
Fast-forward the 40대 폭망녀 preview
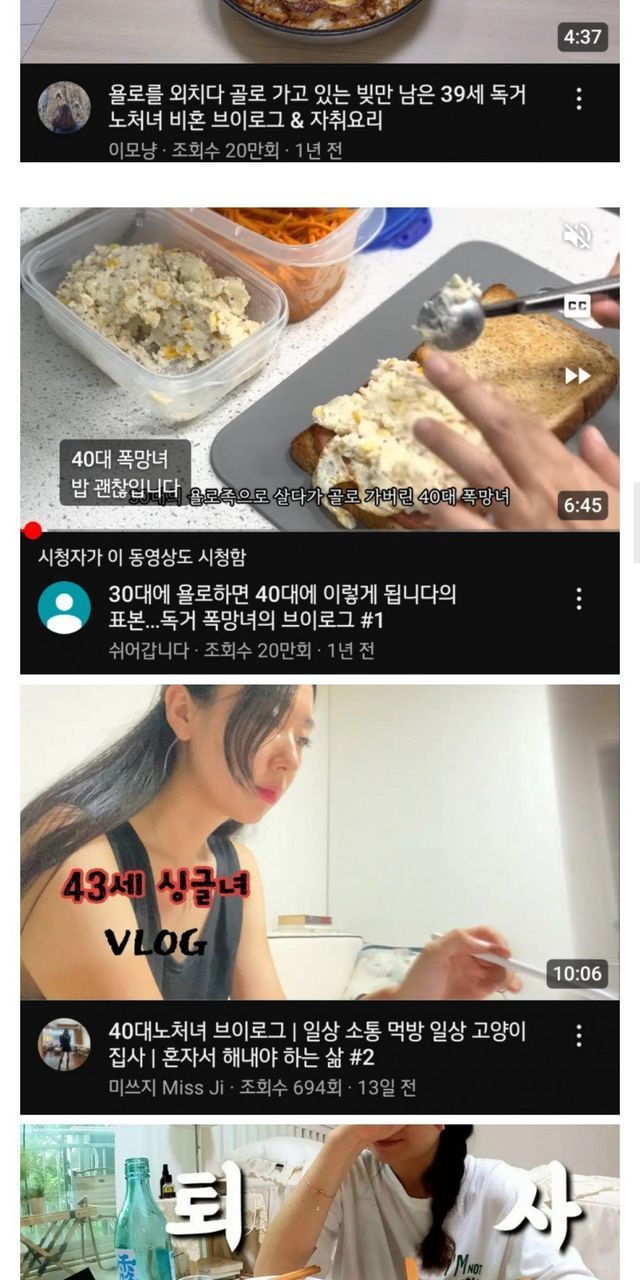point(577,375)
